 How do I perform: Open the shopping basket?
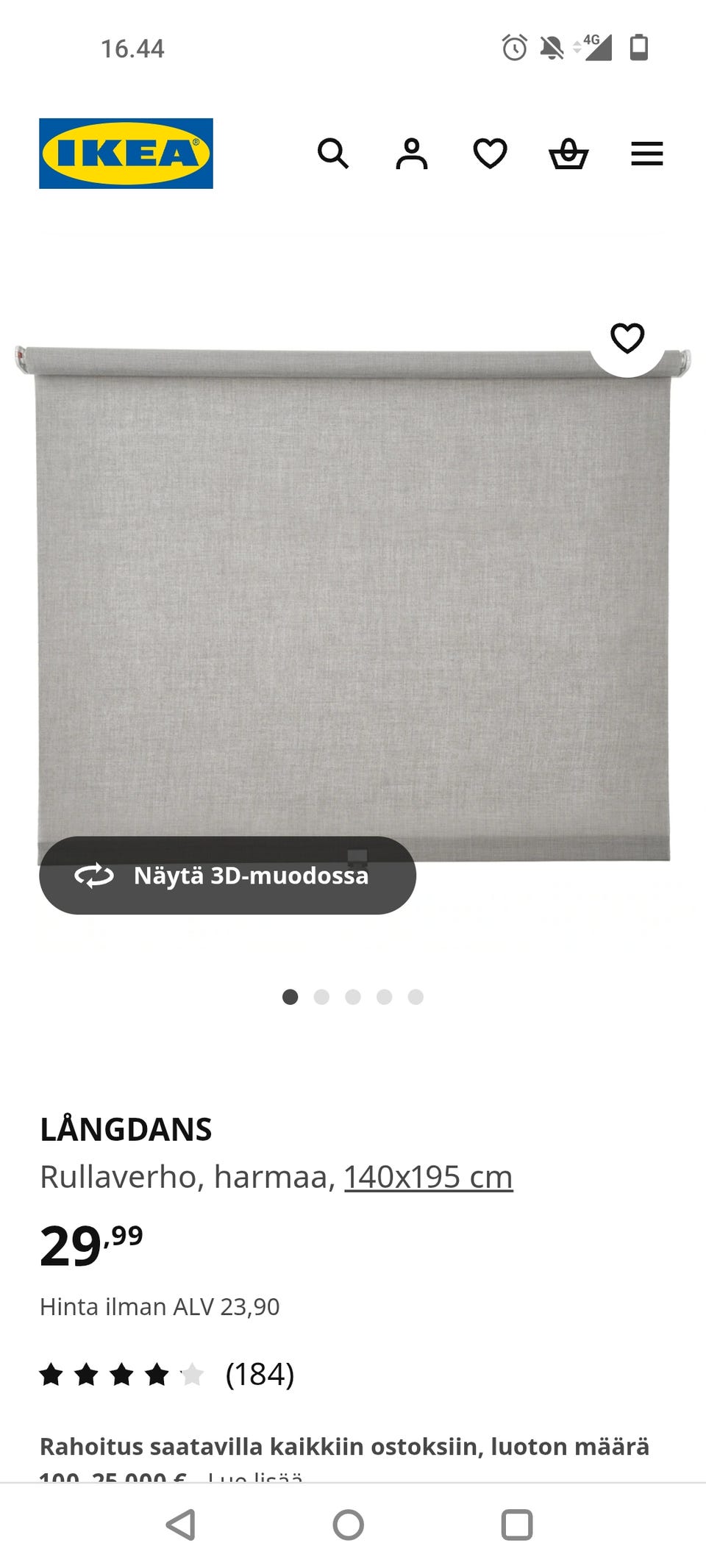pos(569,153)
